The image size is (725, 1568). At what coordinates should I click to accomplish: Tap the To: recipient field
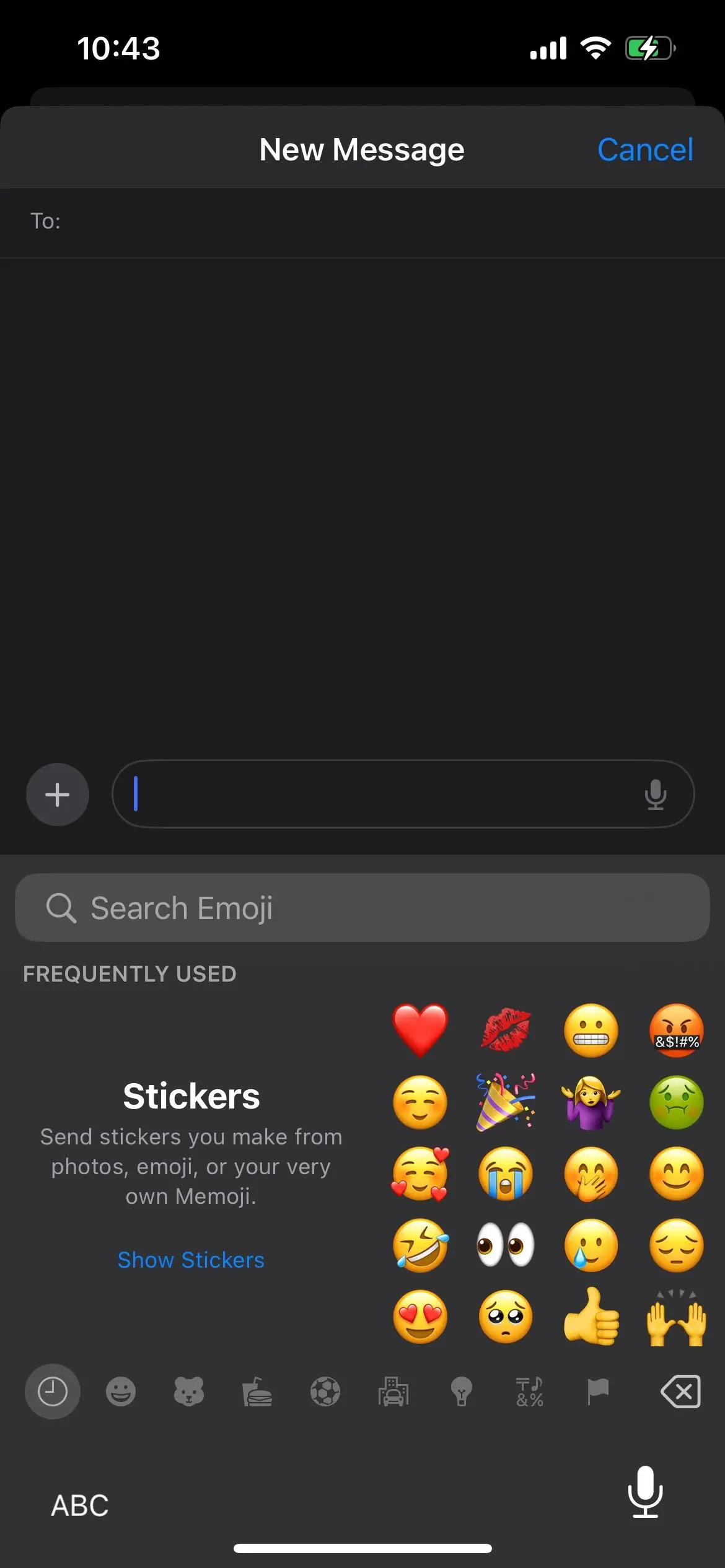(x=362, y=222)
